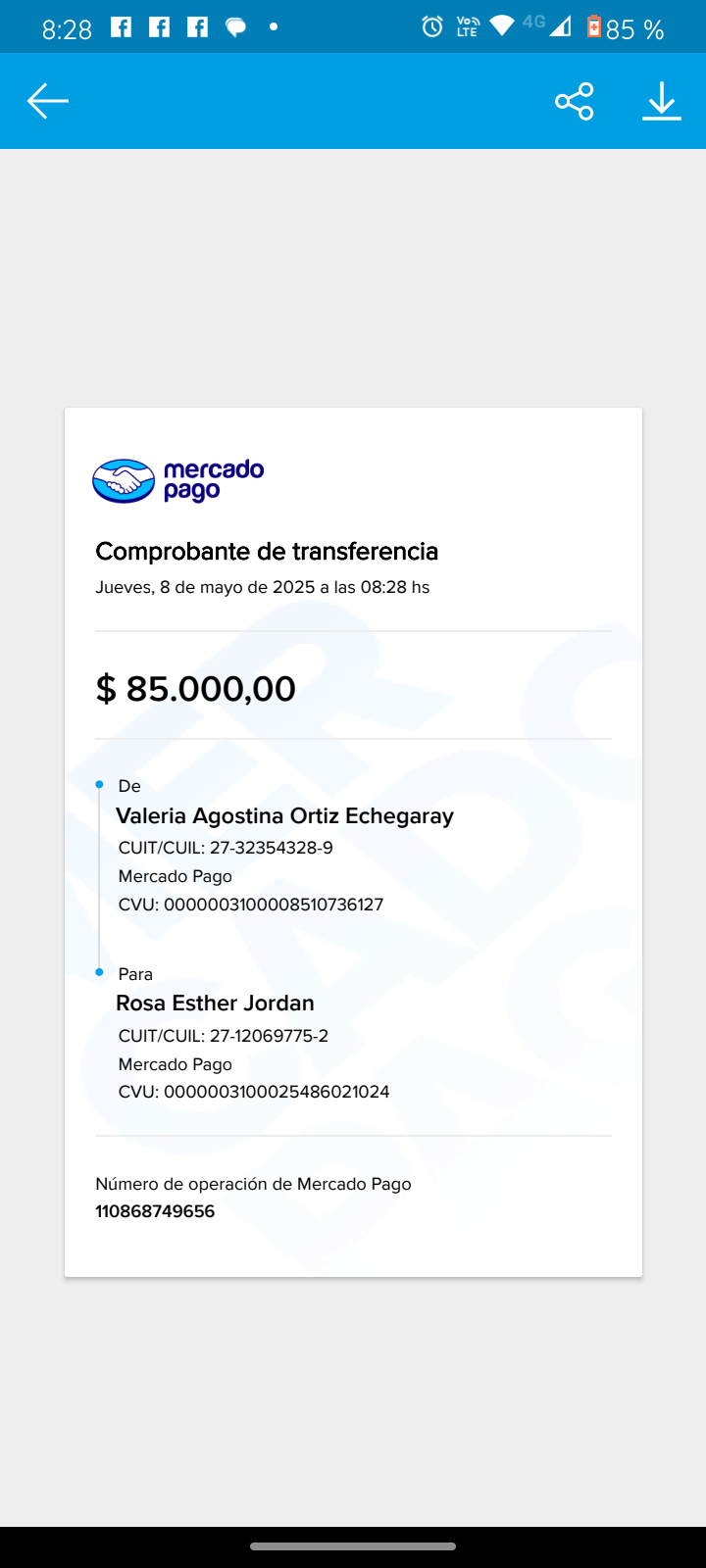Share the transfer receipt
The height and width of the screenshot is (1568, 706).
[x=575, y=101]
